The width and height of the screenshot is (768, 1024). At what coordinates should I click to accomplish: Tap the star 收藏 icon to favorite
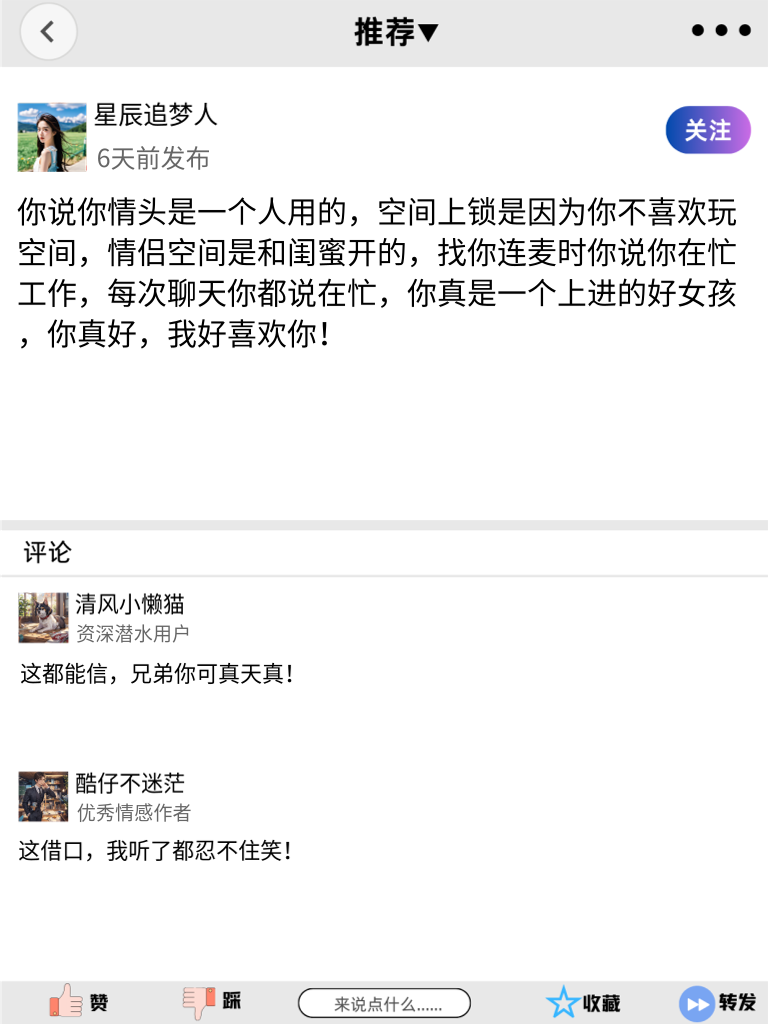coord(565,1001)
